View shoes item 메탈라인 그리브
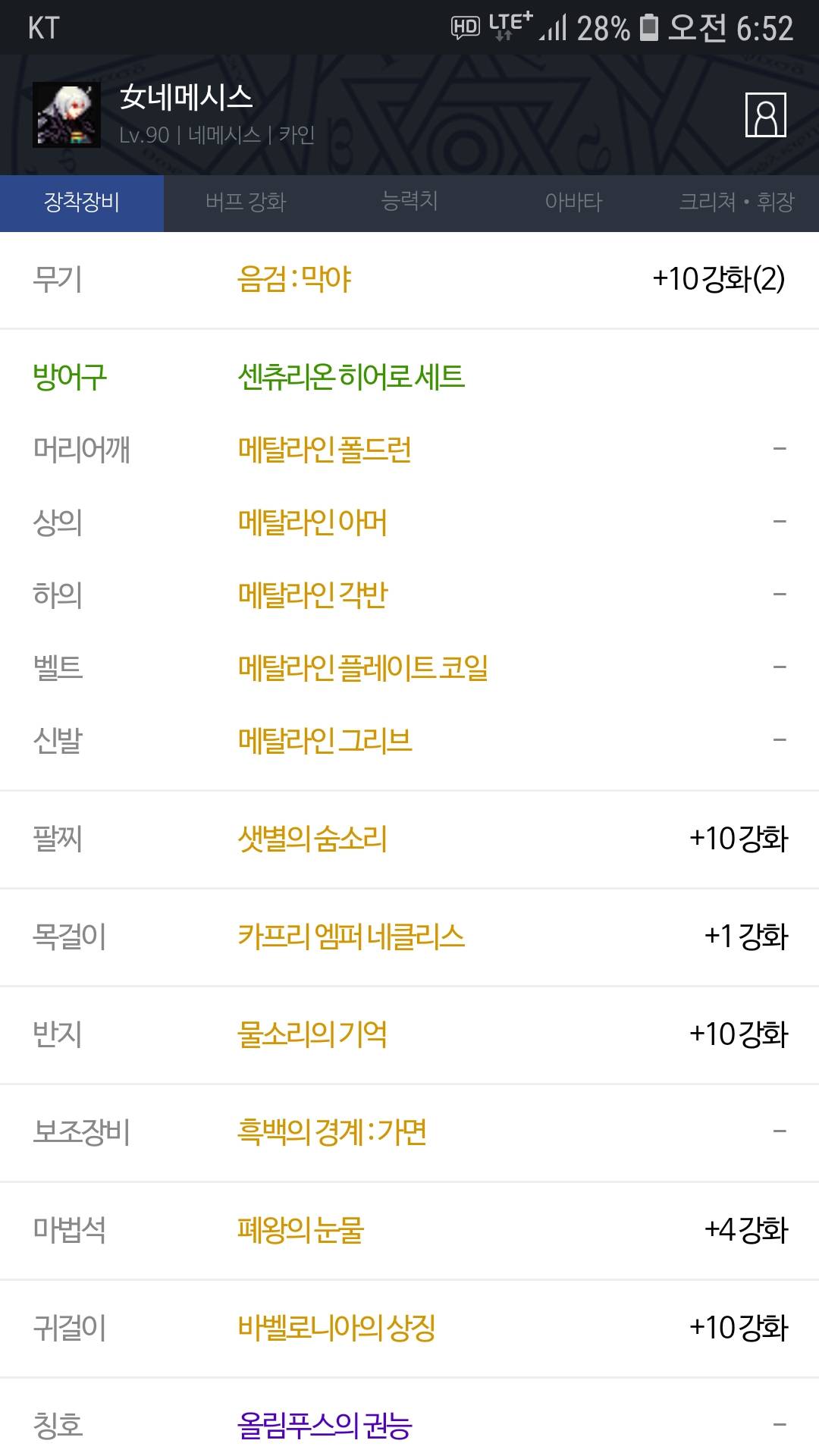The image size is (819, 1456). coord(325,741)
